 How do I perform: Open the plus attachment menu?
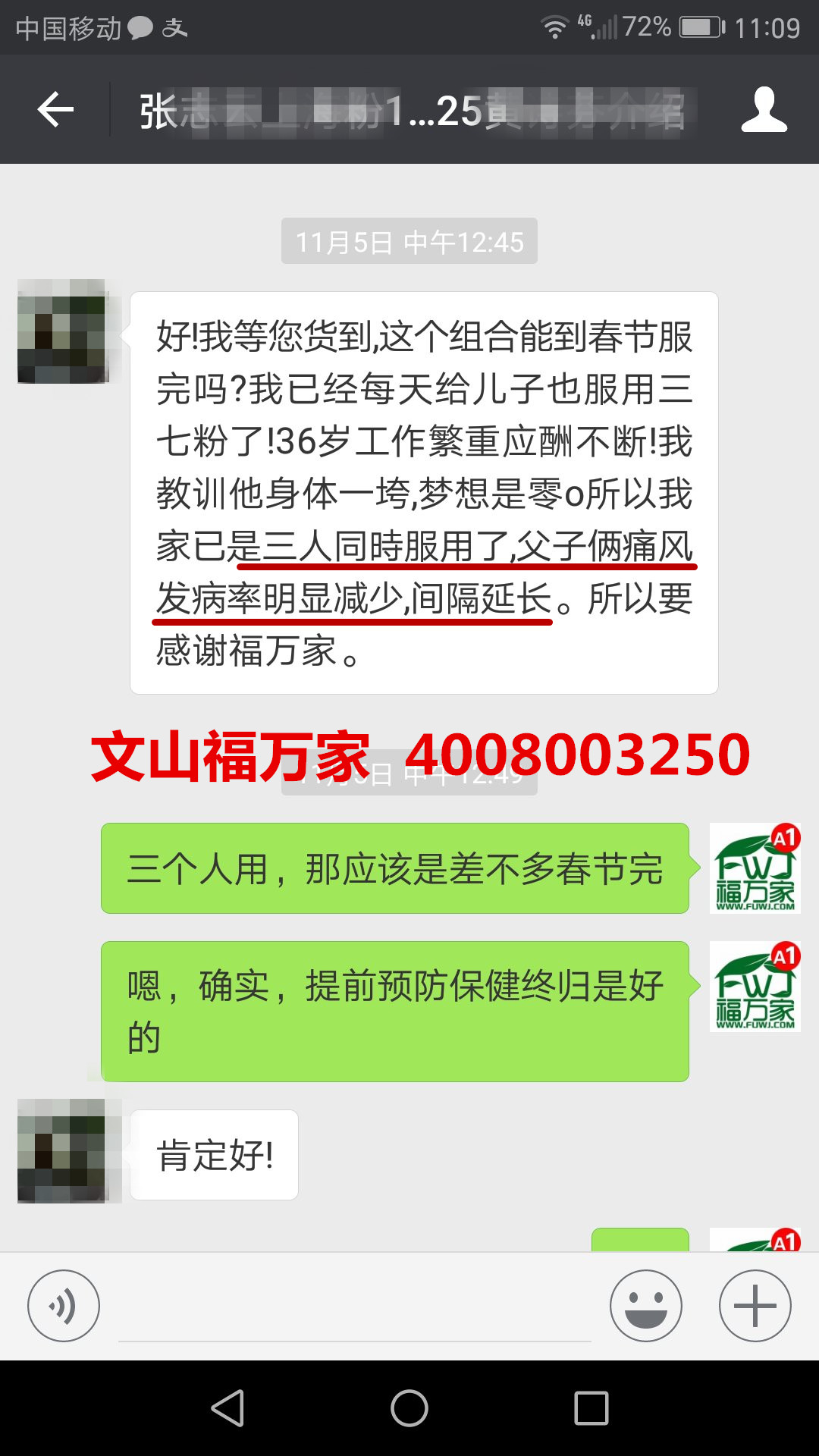(755, 1306)
